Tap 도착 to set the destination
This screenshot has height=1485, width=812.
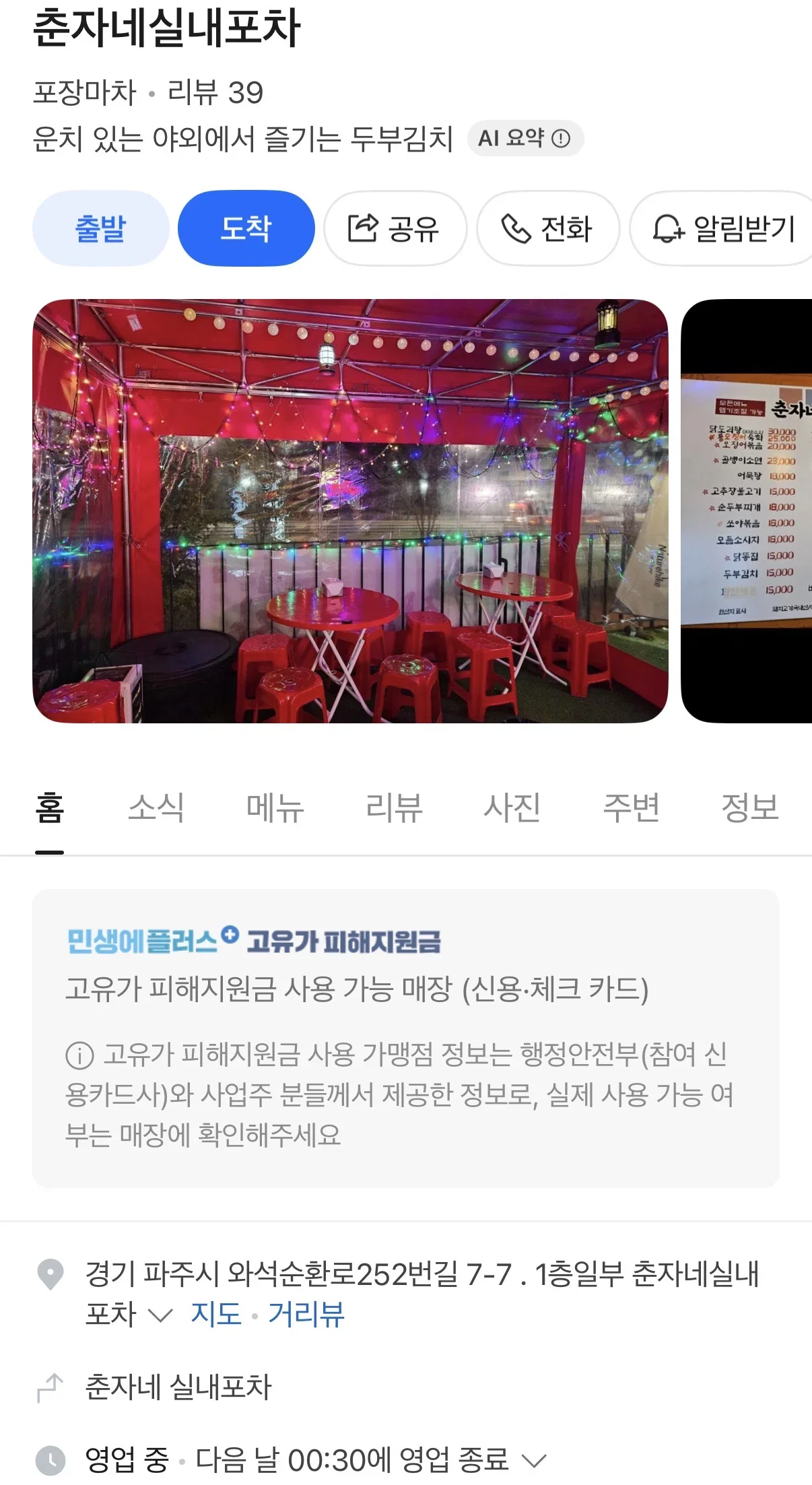(x=246, y=228)
